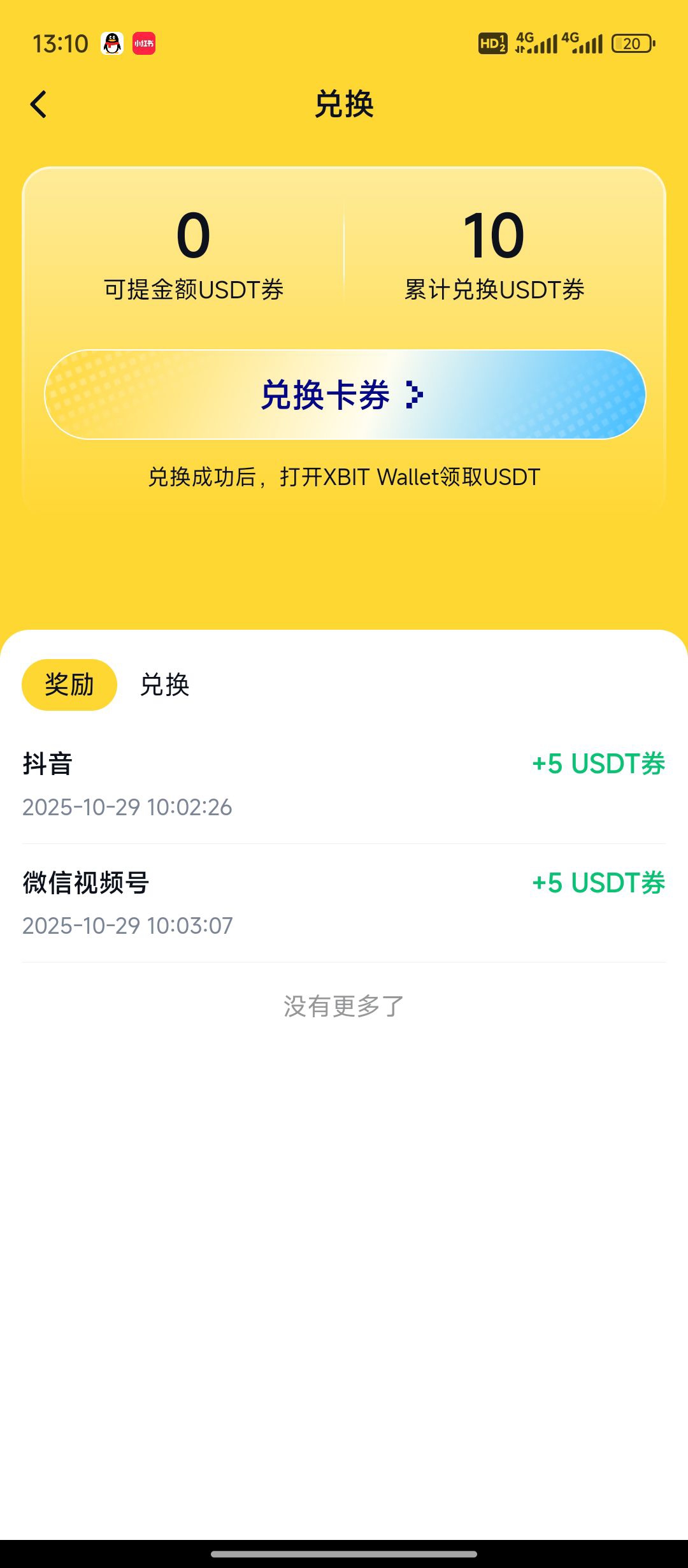
Task: Tap the 兑换卡券 redeem button
Action: (x=345, y=395)
